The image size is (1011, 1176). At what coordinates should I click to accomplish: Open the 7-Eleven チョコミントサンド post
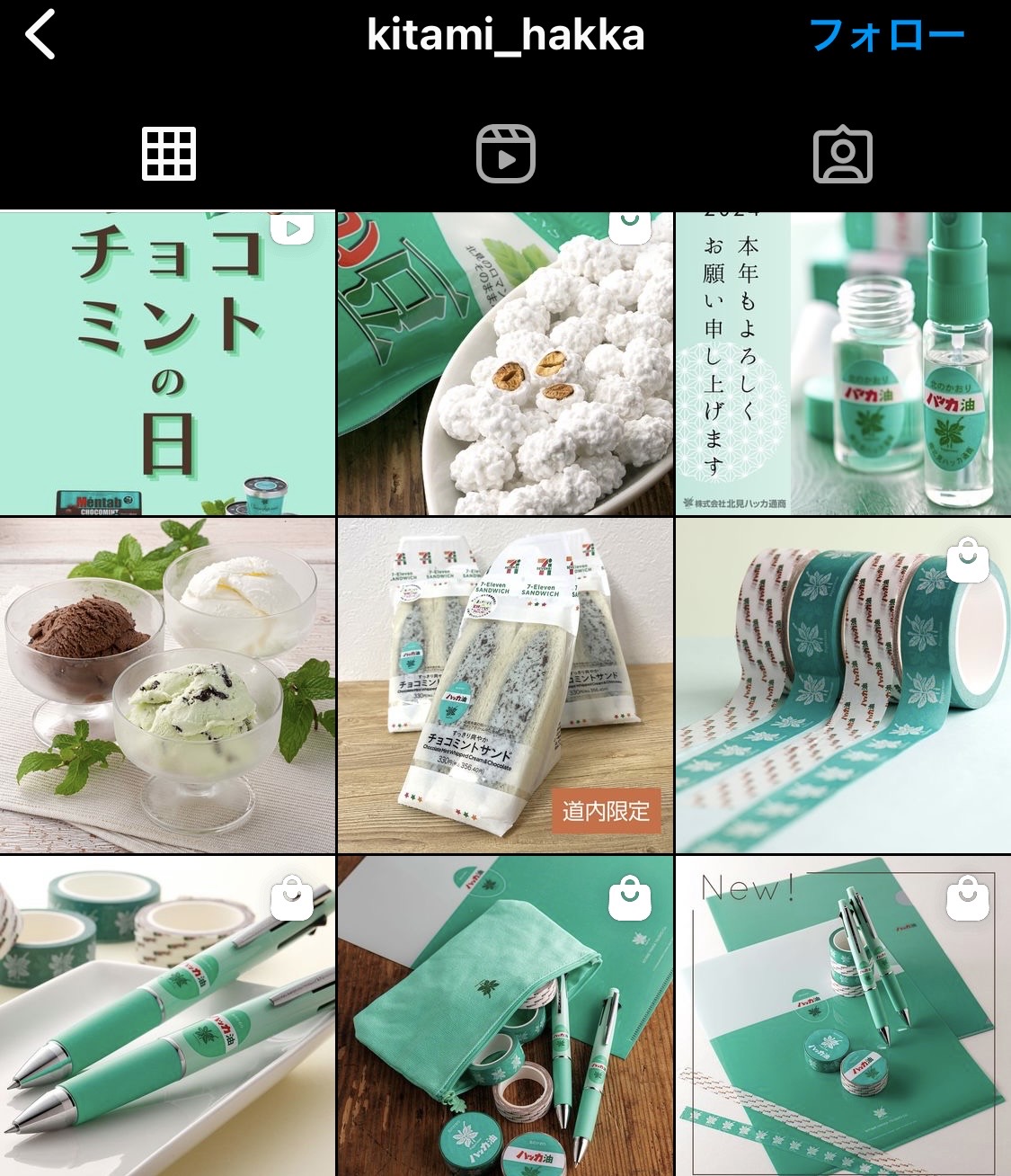click(x=505, y=685)
